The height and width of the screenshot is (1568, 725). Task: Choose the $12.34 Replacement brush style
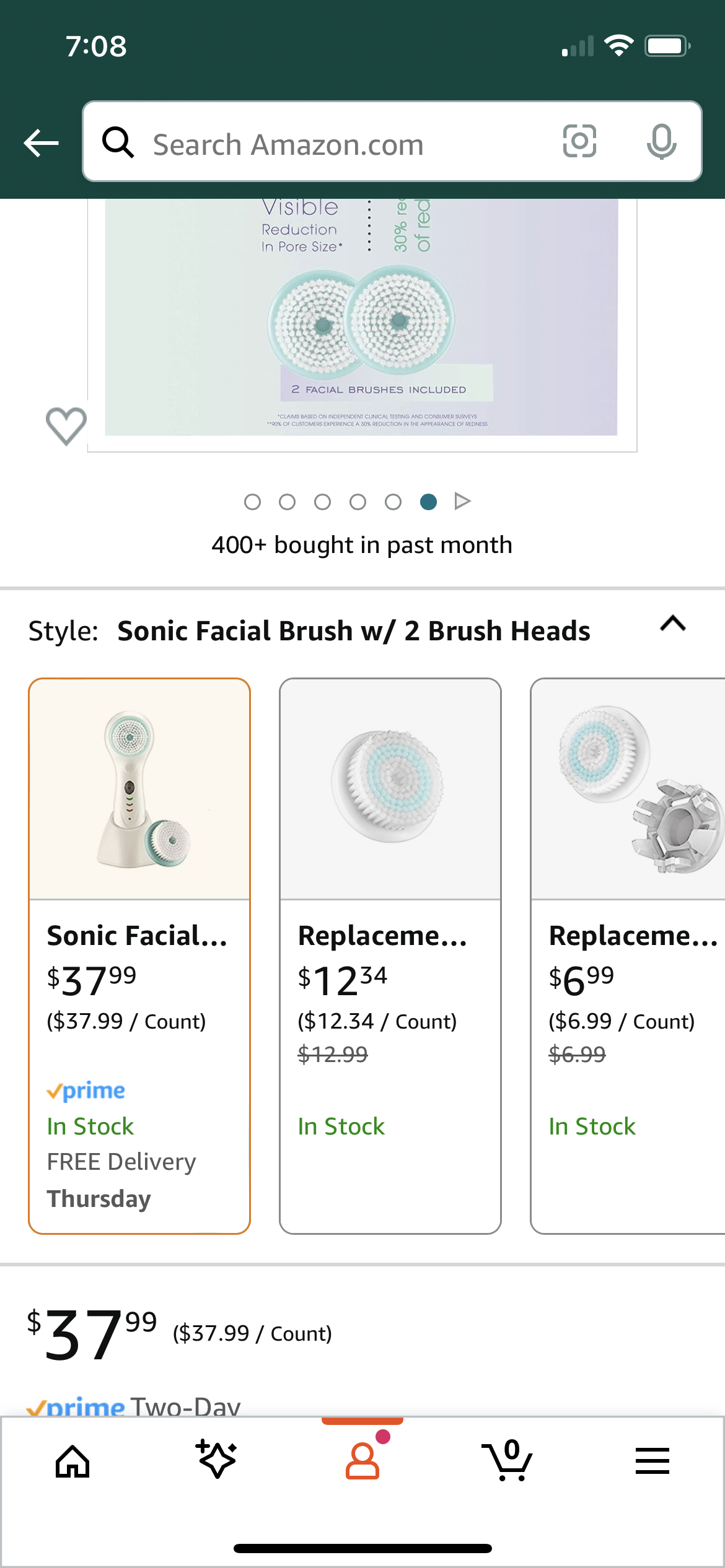(x=390, y=956)
